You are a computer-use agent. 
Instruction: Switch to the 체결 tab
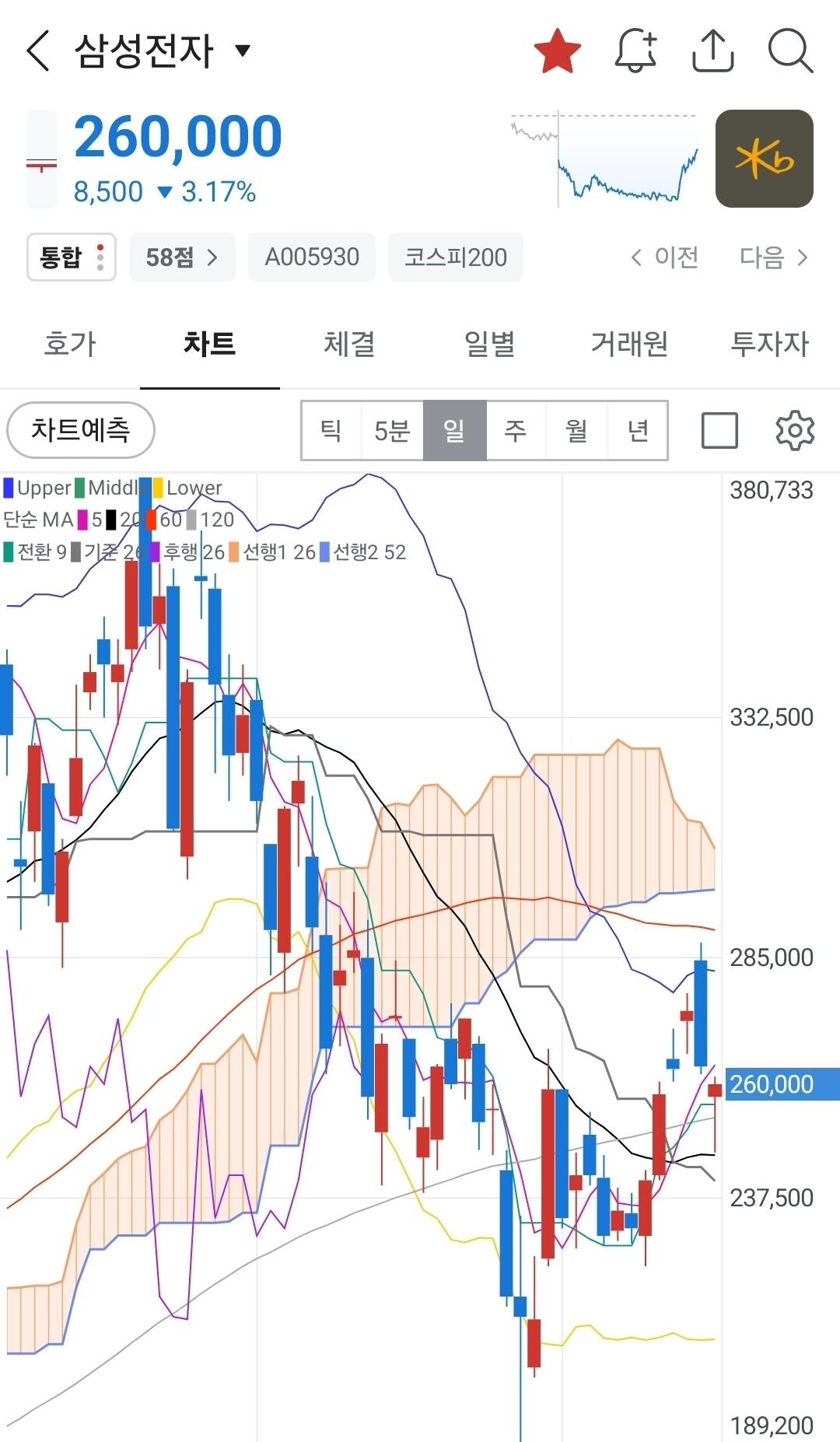coord(349,343)
